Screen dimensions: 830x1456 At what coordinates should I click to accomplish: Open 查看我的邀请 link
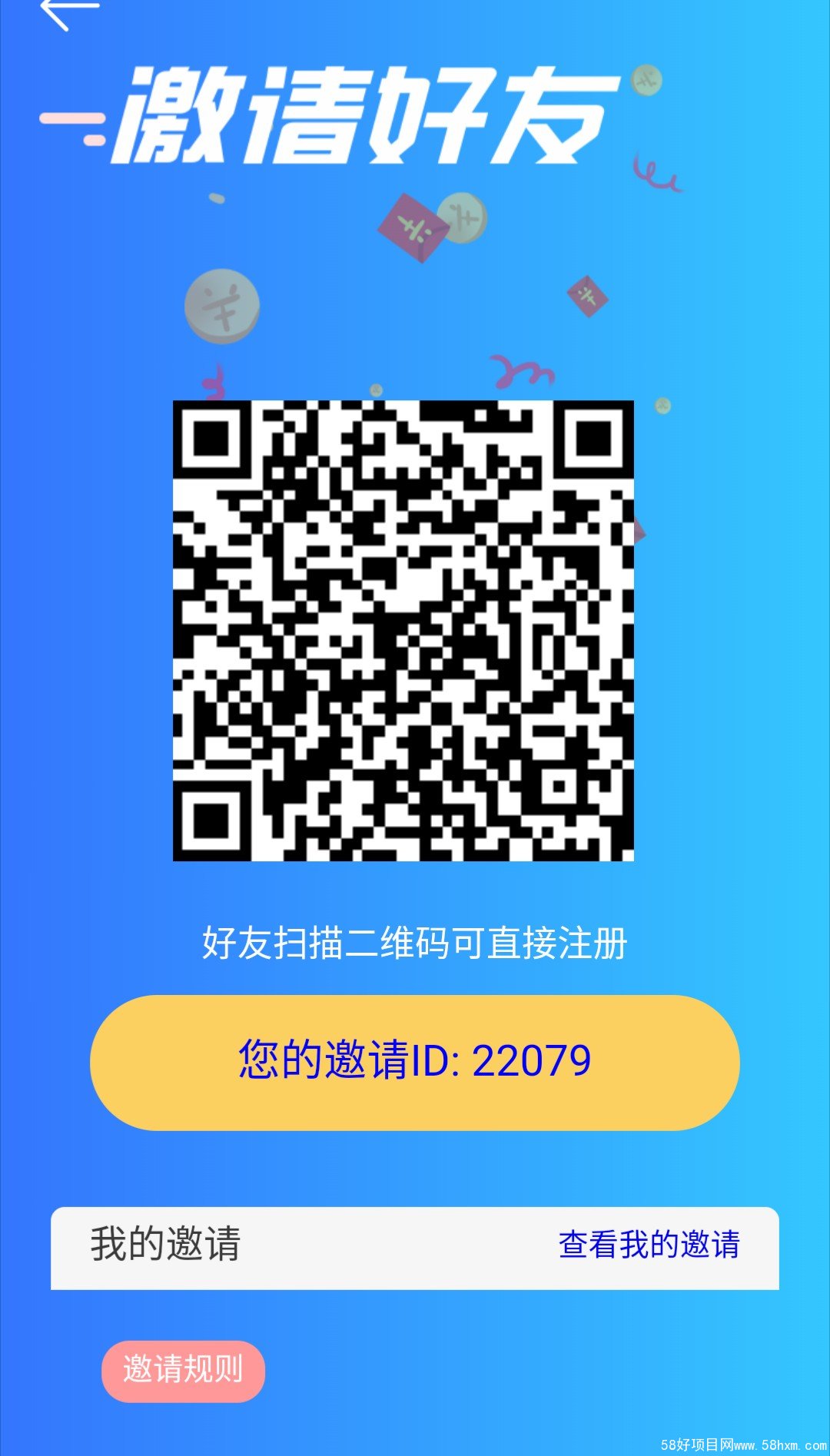[649, 1245]
